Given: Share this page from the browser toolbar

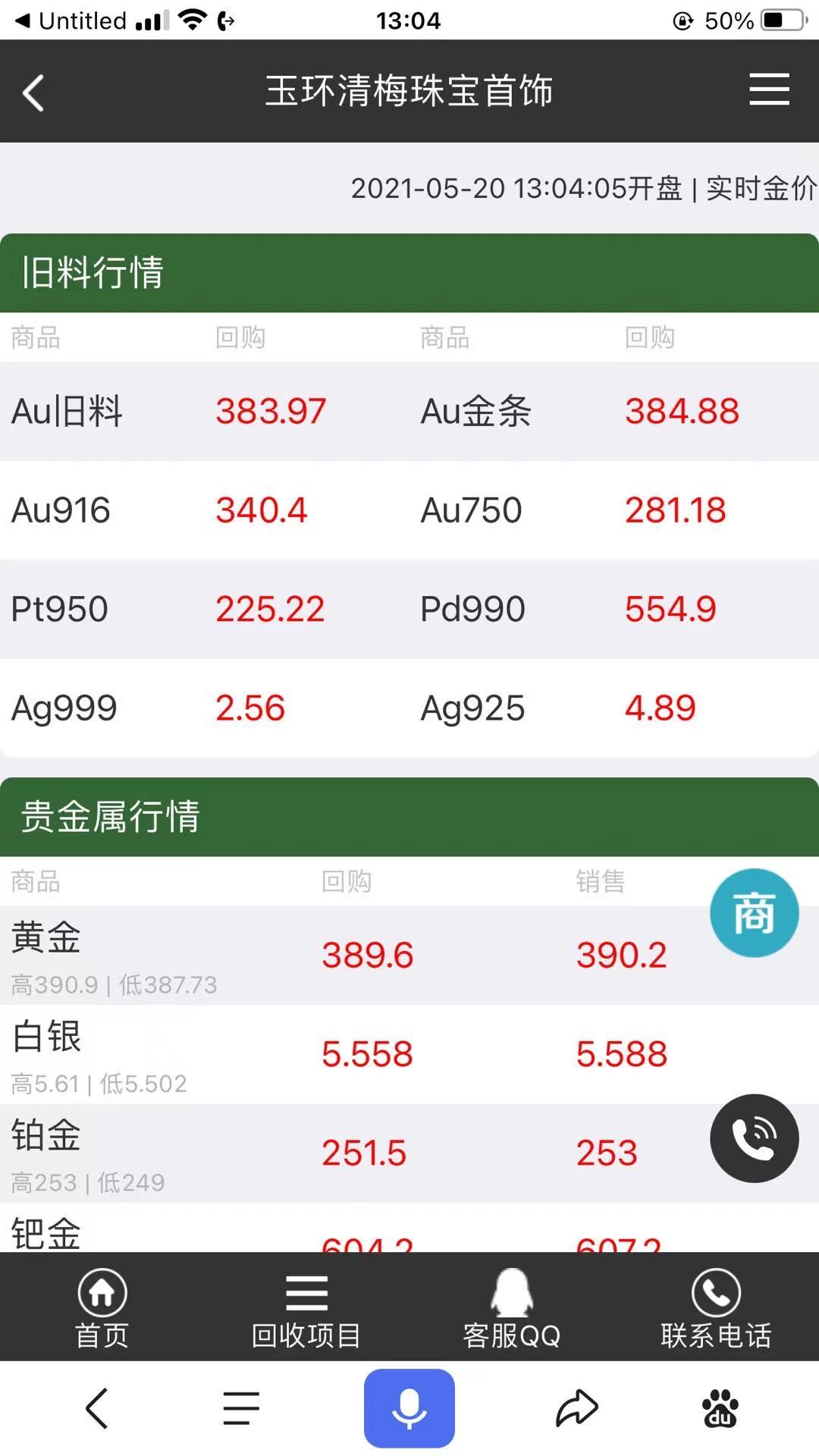Looking at the screenshot, I should (x=577, y=1408).
